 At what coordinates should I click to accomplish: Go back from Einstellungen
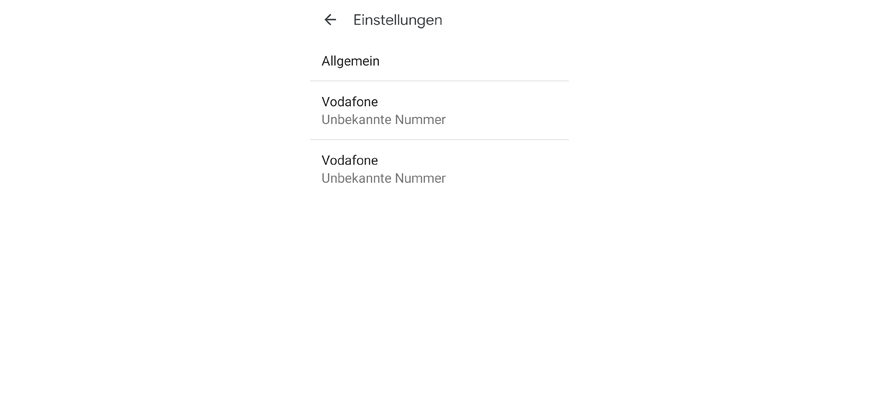click(x=330, y=20)
